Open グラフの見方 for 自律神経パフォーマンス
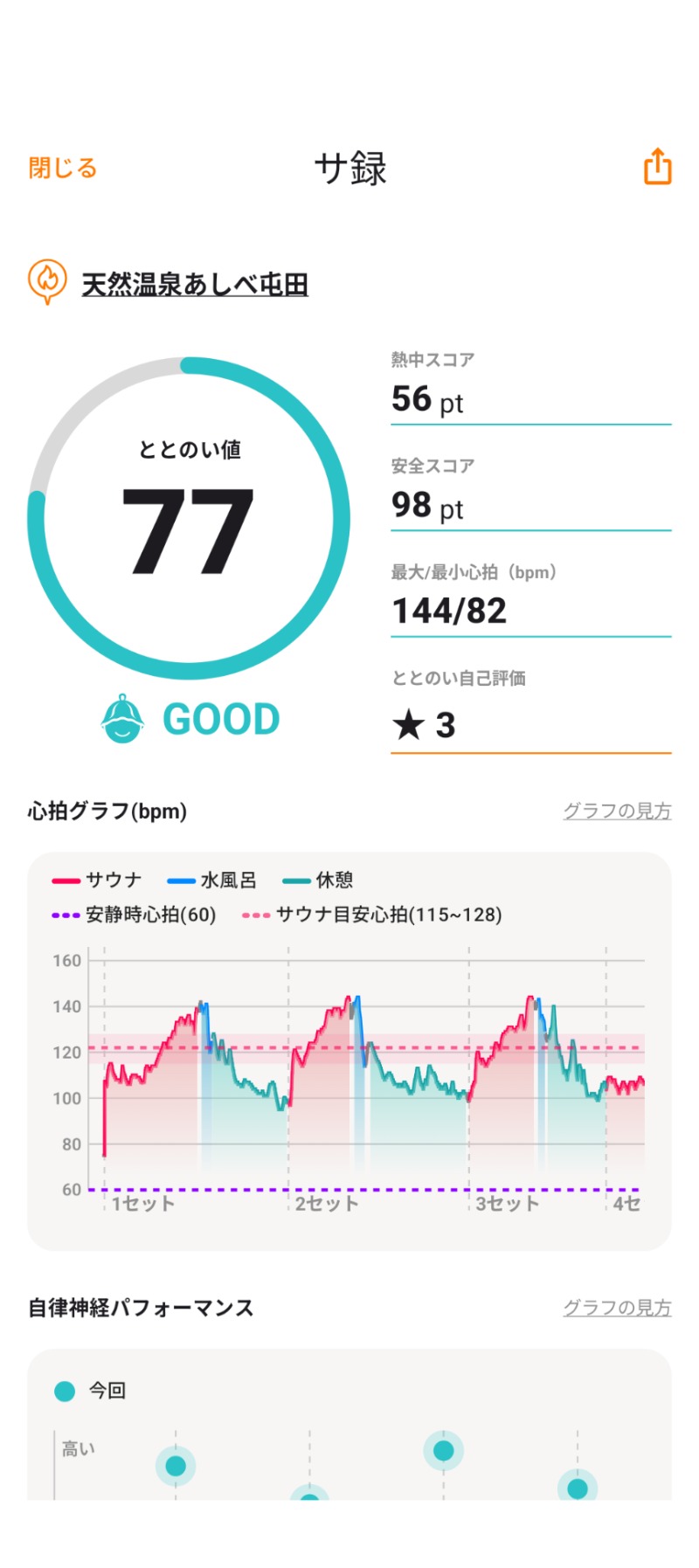Screen dimensions: 699x1568 point(617,1307)
